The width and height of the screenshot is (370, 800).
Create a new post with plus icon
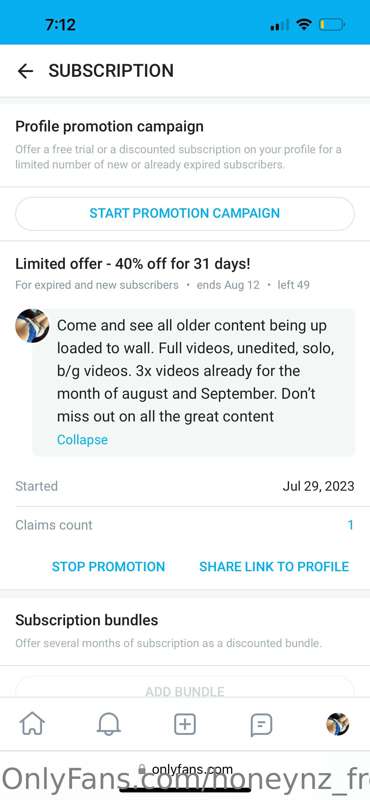tap(185, 724)
